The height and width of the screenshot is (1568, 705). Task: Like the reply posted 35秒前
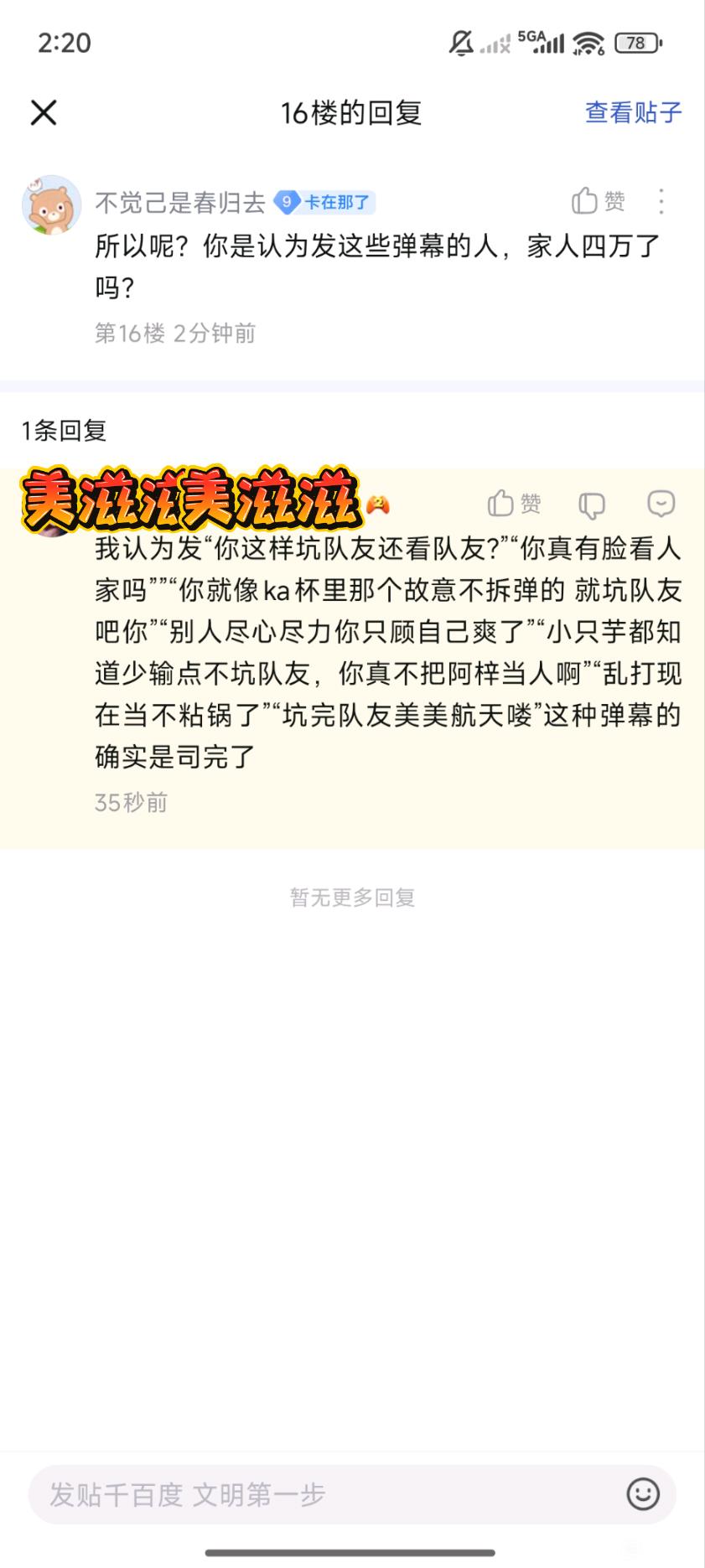pyautogui.click(x=514, y=503)
